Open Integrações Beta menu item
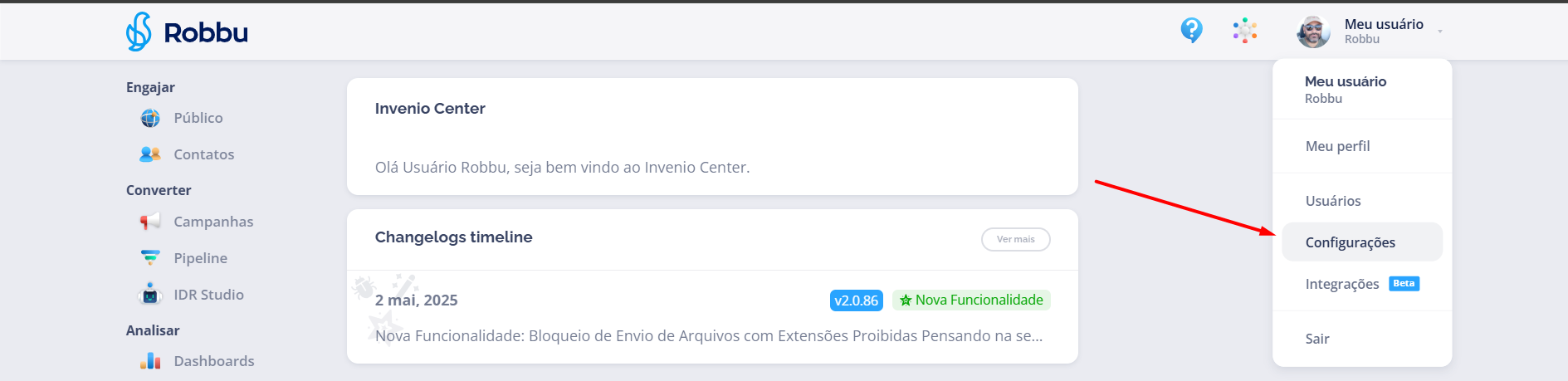This screenshot has width=1568, height=381. [x=1342, y=284]
